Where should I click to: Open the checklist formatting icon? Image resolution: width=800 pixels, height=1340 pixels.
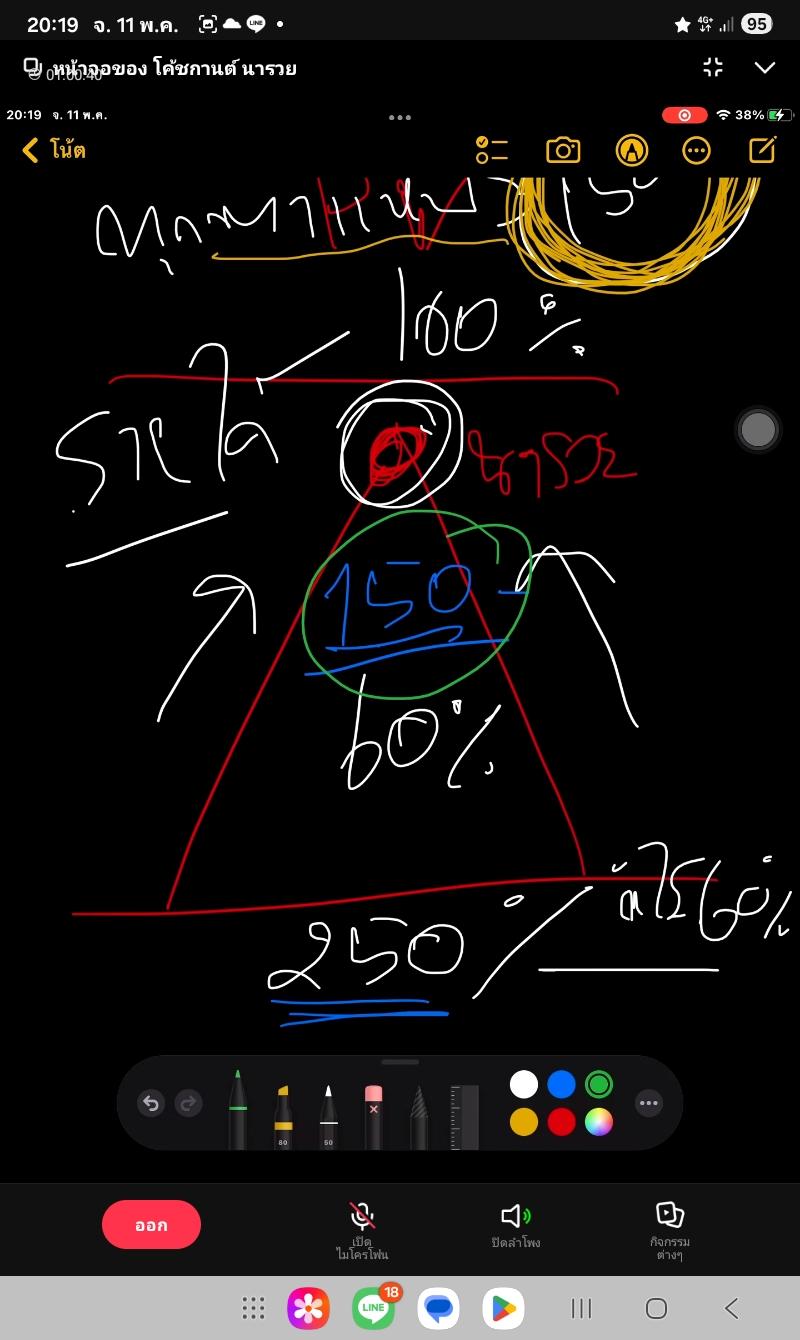(x=492, y=151)
